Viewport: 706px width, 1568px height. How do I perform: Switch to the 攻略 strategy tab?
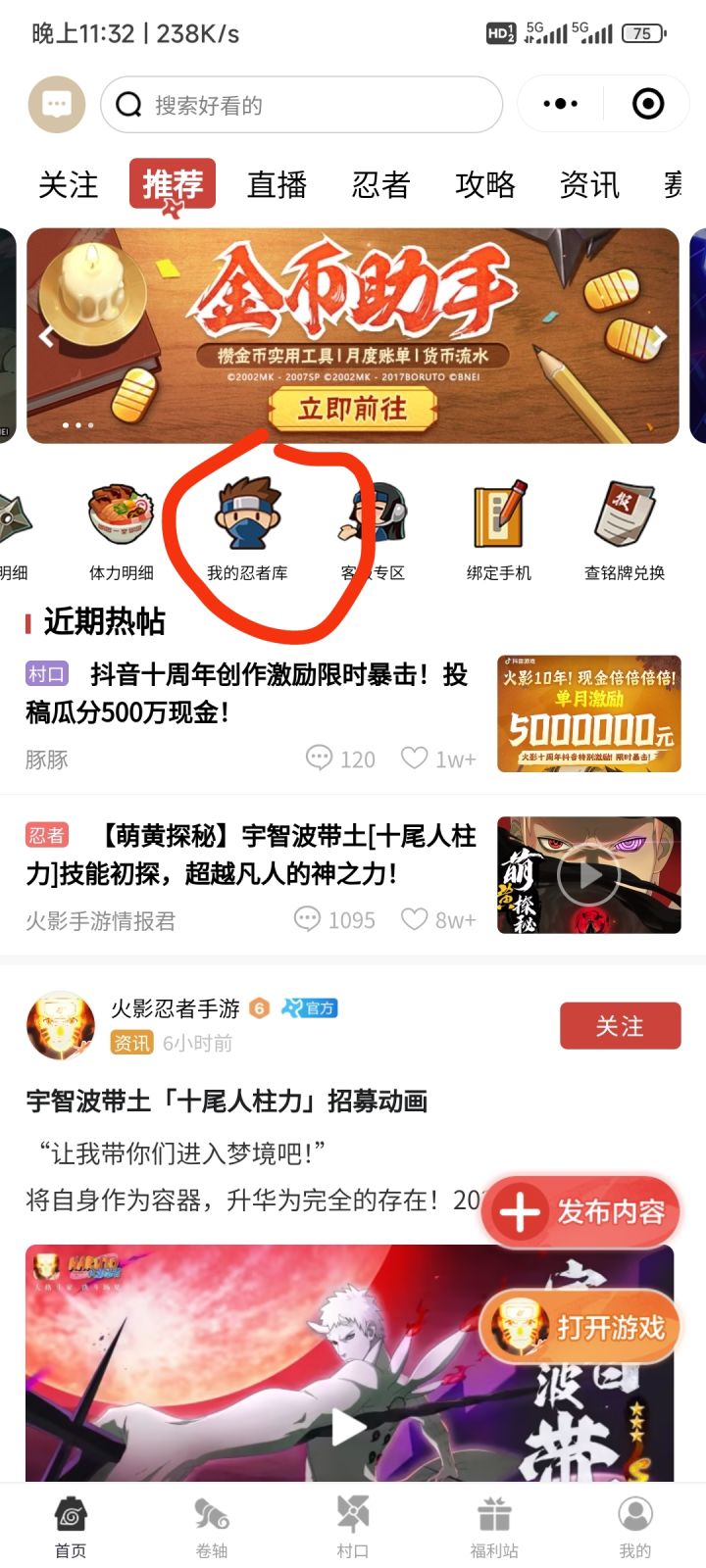coord(484,185)
